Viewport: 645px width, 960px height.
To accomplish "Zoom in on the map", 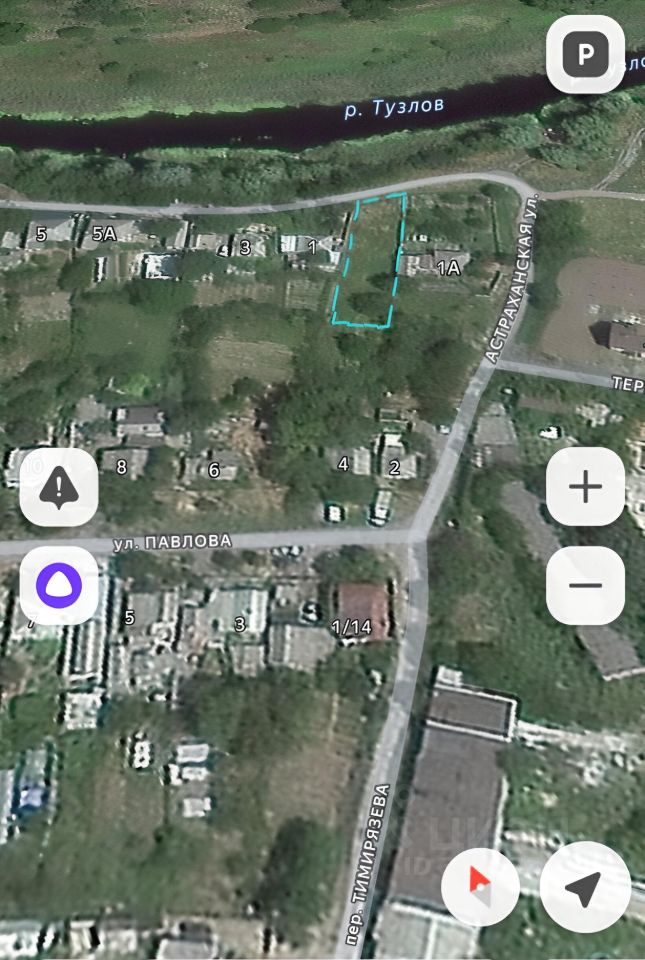I will coord(585,487).
